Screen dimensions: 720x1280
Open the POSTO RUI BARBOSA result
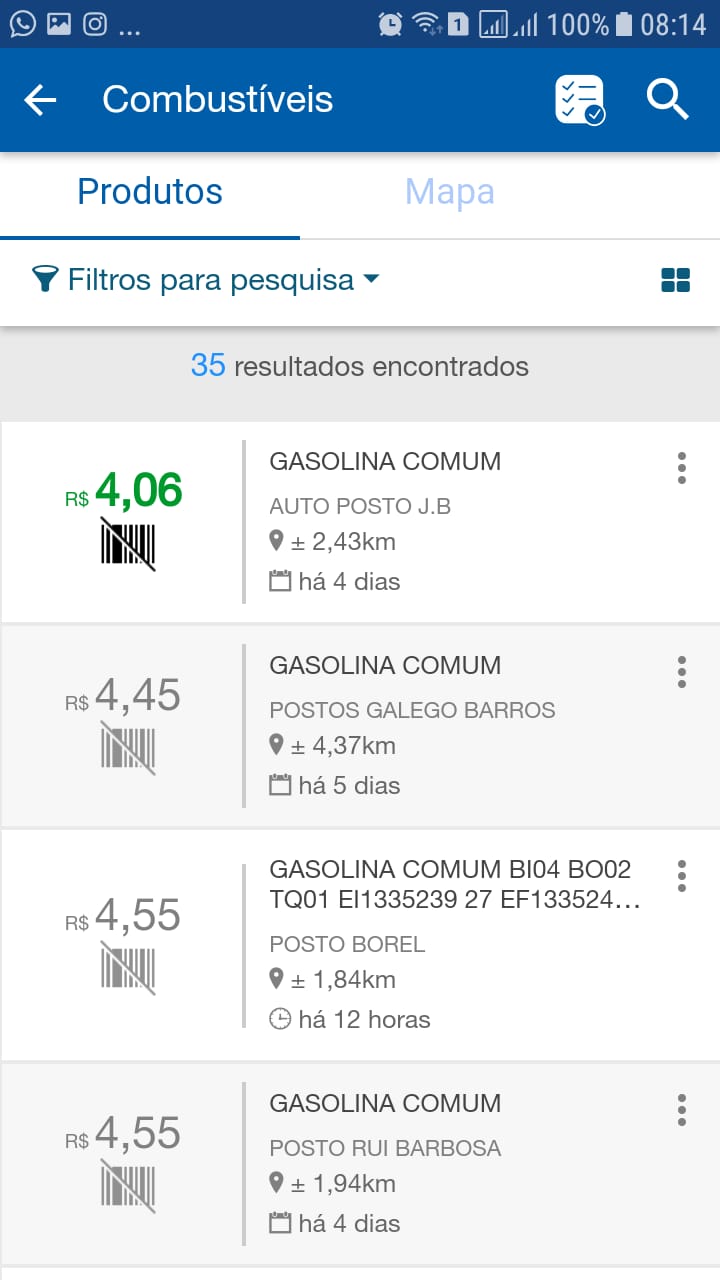[360, 1164]
